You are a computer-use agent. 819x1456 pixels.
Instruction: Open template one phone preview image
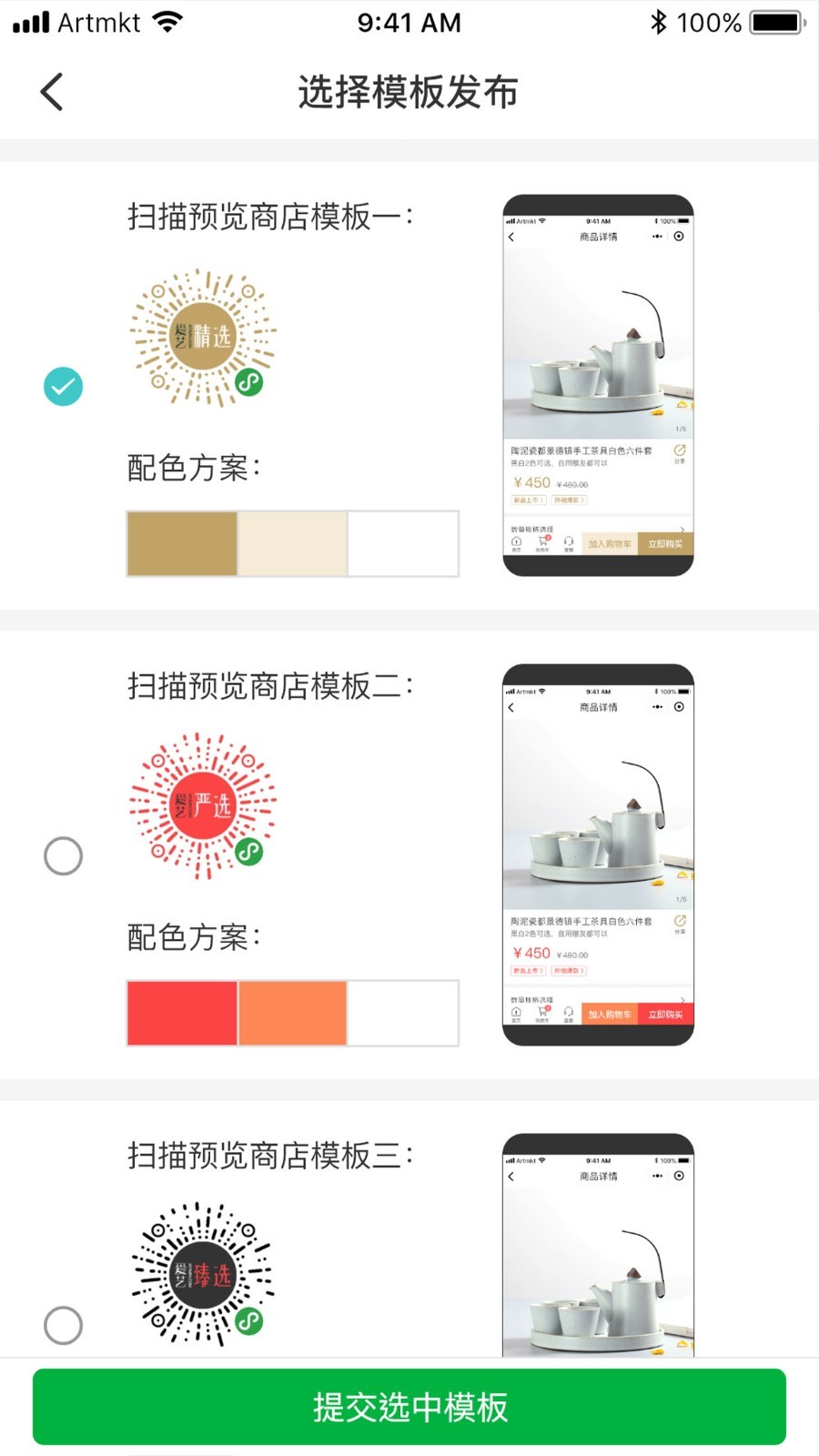coord(598,385)
